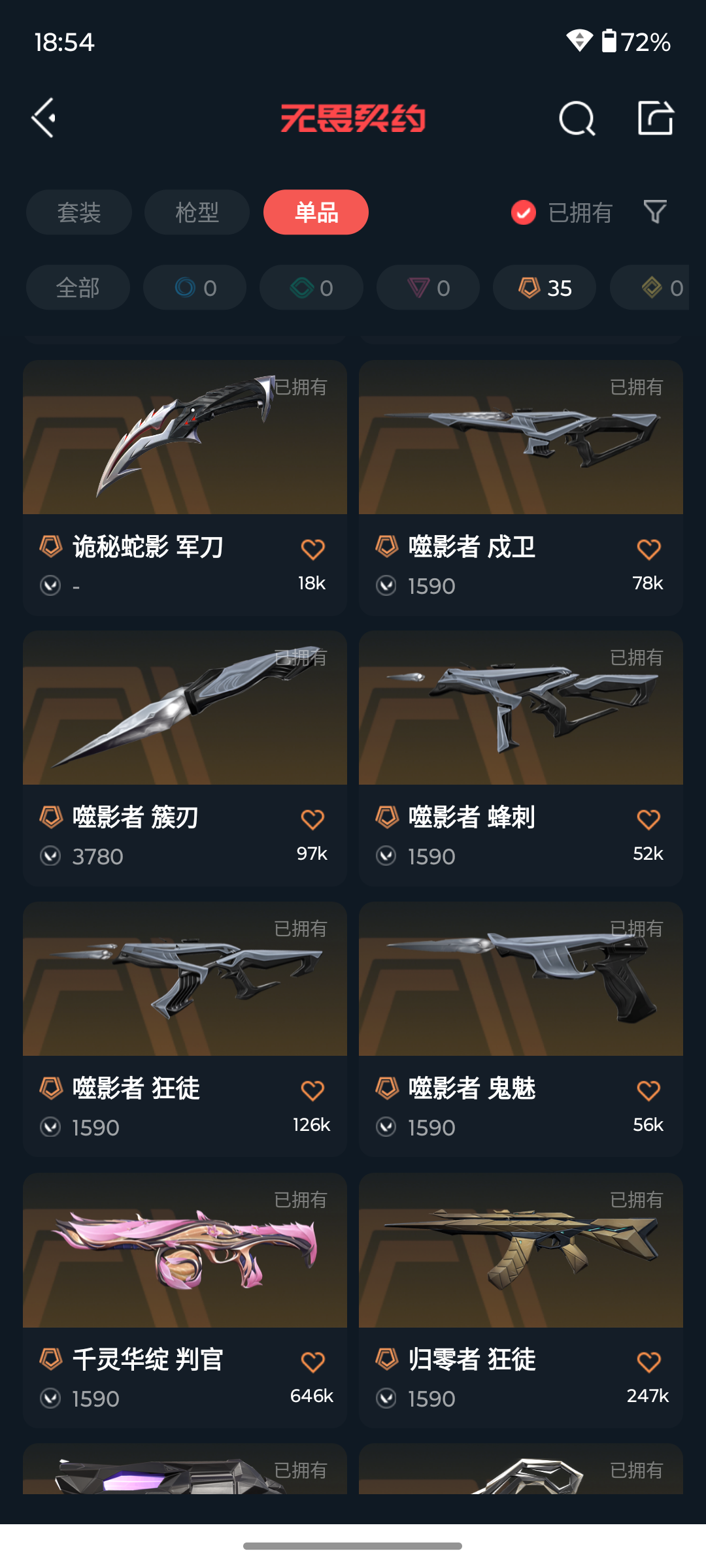Open the 归零者 狂徒 skin card
The height and width of the screenshot is (1568, 706).
(521, 1300)
